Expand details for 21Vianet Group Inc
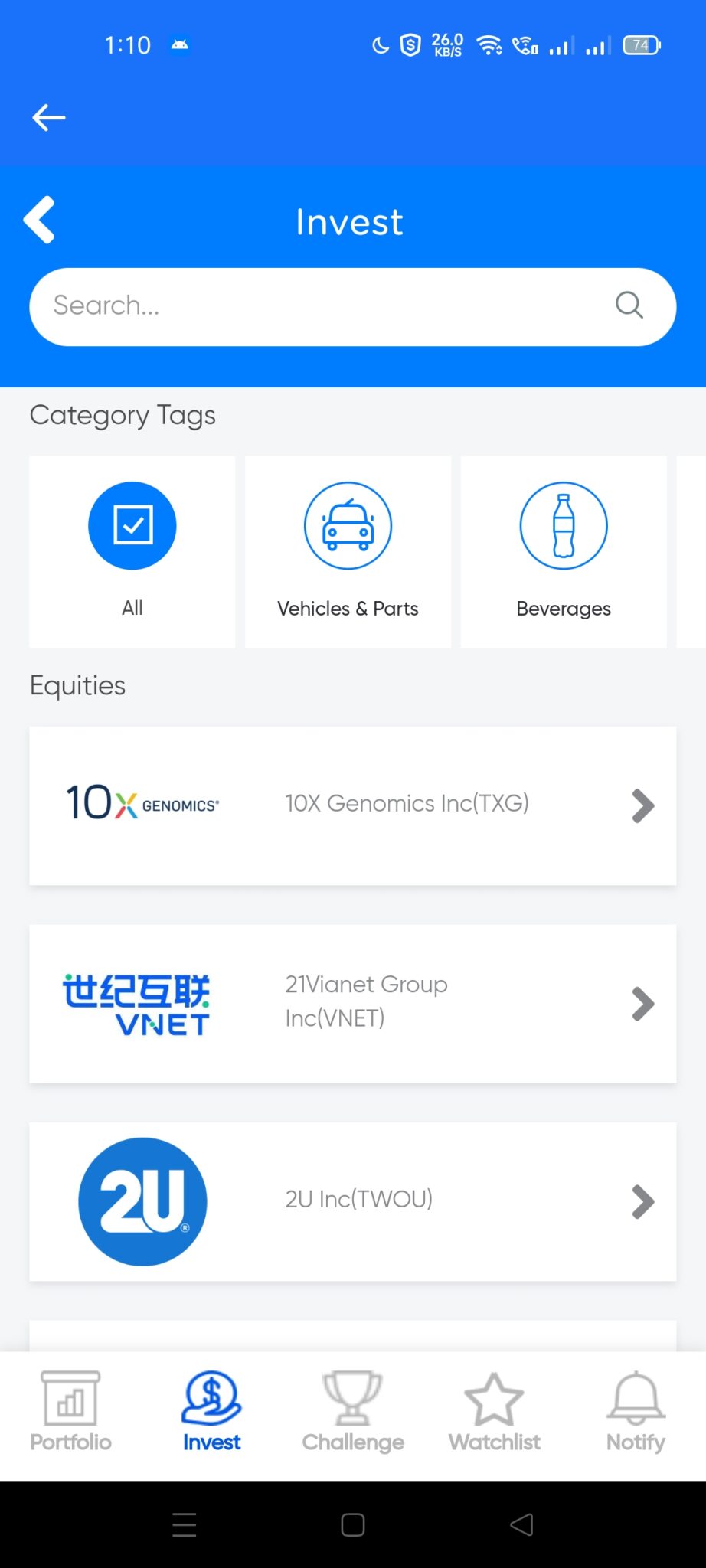This screenshot has width=706, height=1568. (642, 1004)
